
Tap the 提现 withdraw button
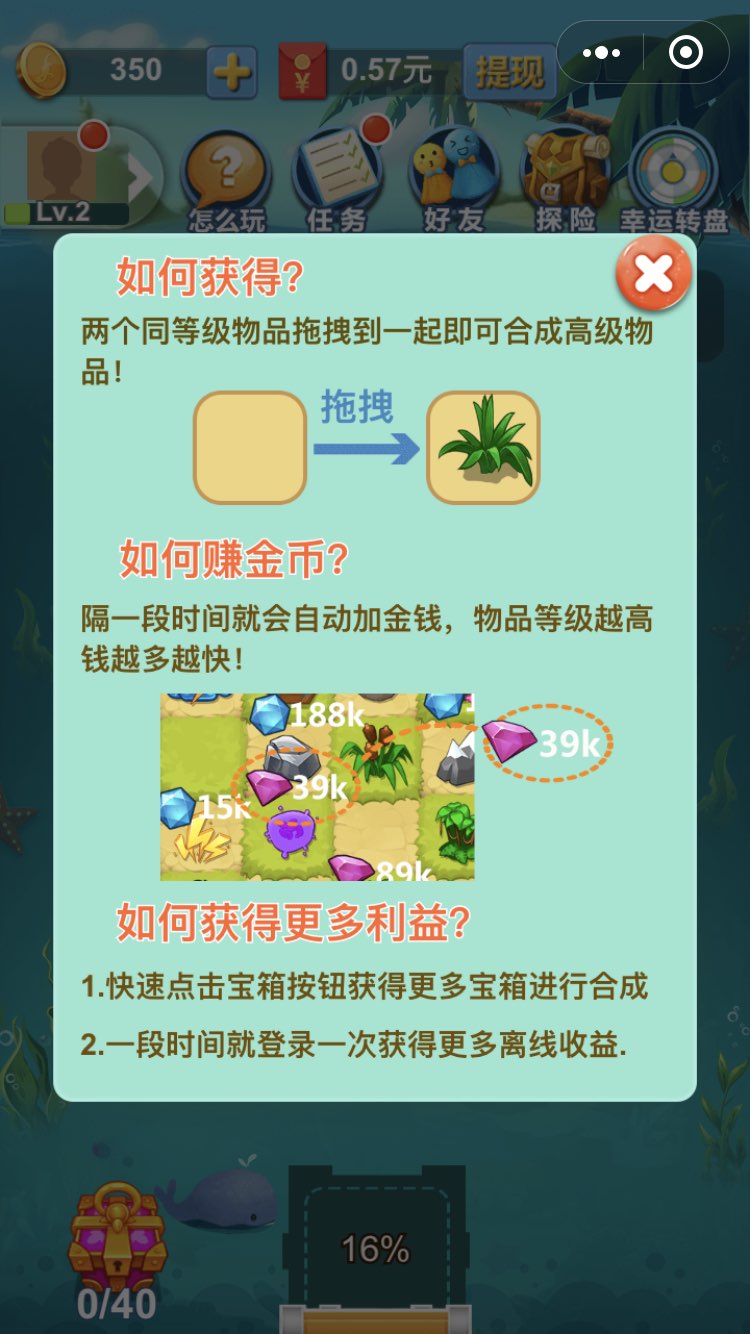[x=509, y=71]
